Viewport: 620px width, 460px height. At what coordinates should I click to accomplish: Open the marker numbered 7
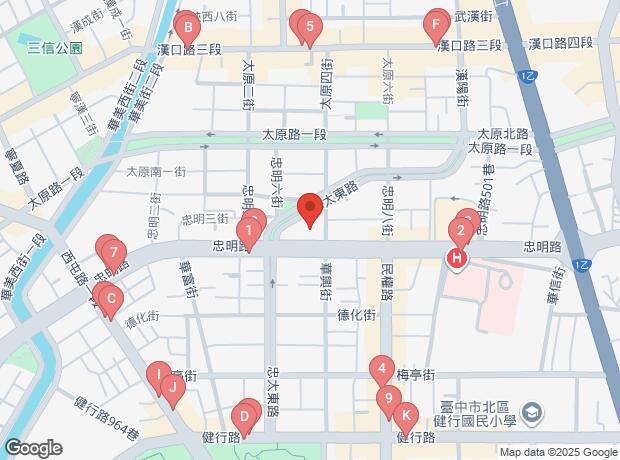114,252
